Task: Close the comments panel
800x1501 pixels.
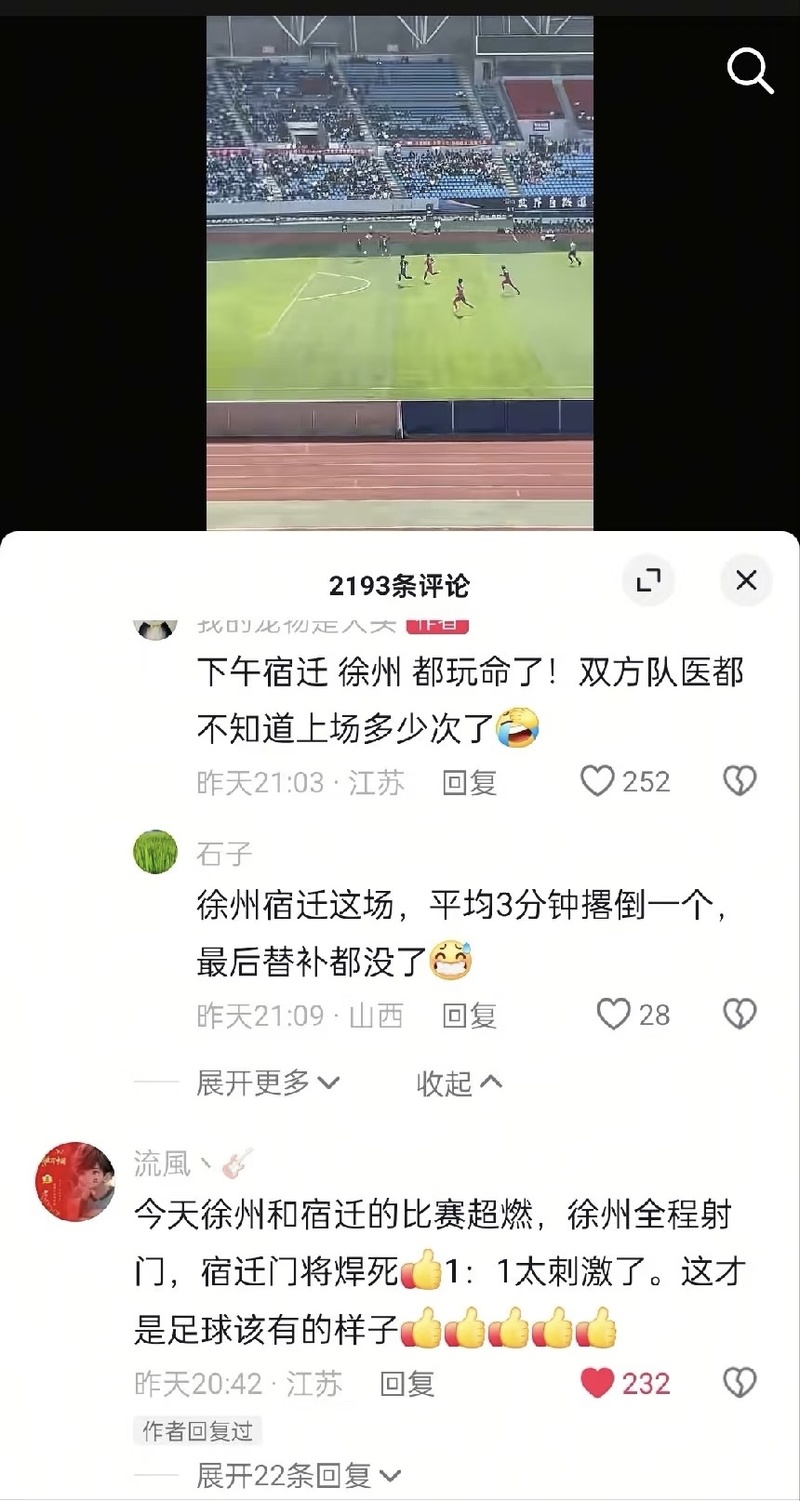Action: click(746, 581)
